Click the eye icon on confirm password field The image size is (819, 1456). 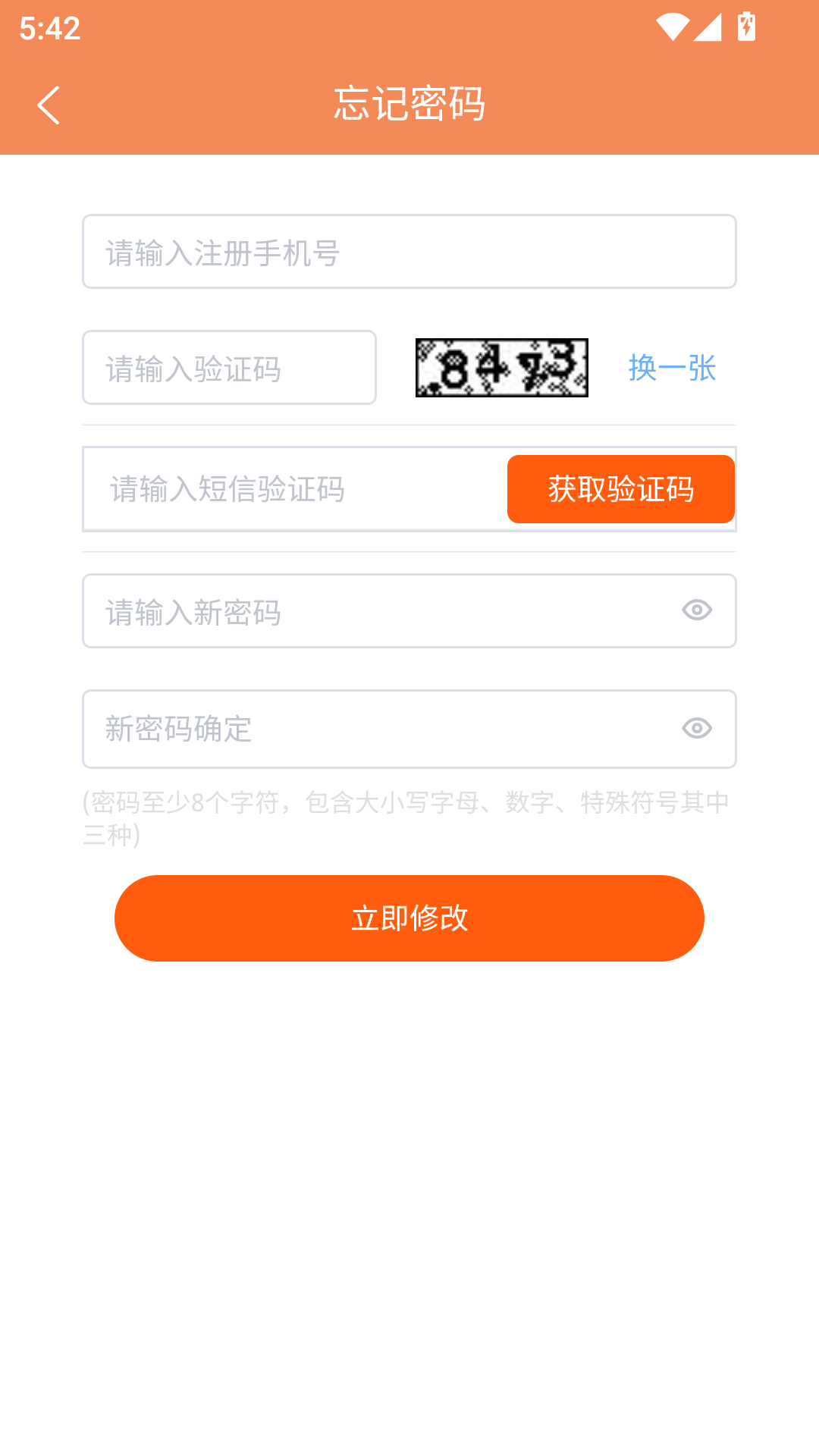[698, 729]
